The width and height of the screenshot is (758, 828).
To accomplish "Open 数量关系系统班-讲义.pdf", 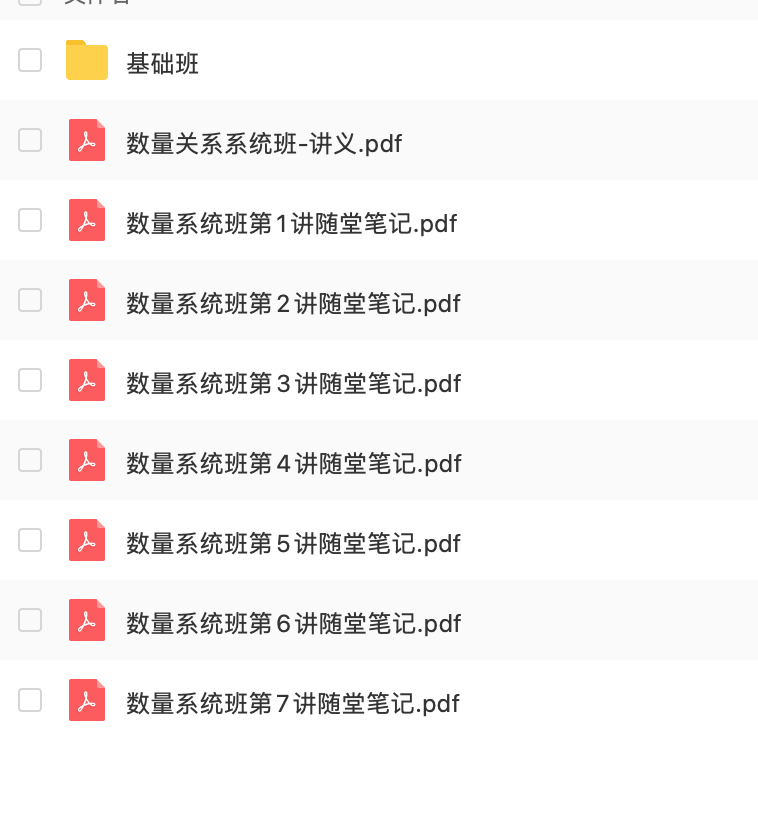I will click(x=264, y=144).
